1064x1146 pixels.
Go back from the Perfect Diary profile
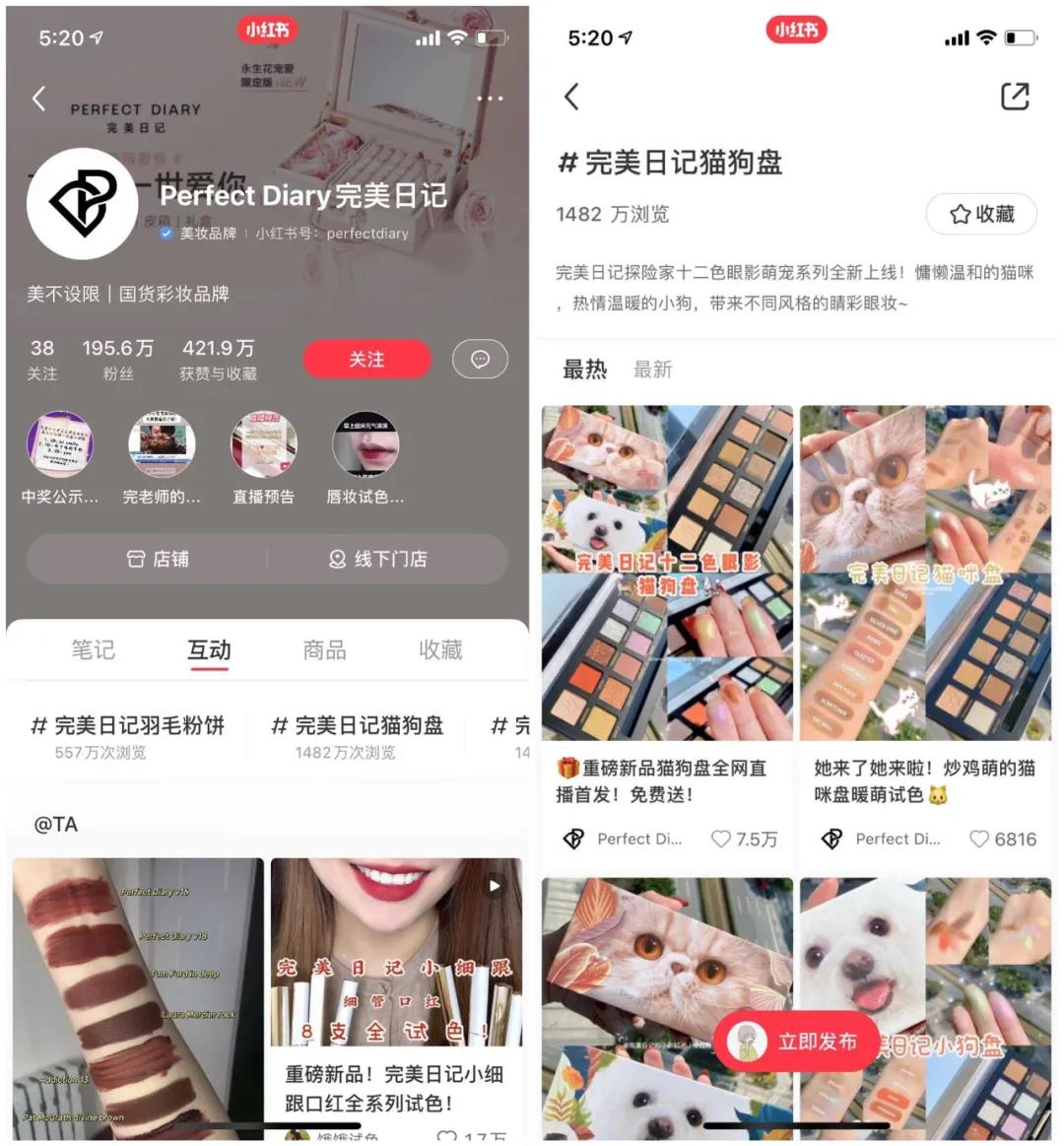click(38, 99)
